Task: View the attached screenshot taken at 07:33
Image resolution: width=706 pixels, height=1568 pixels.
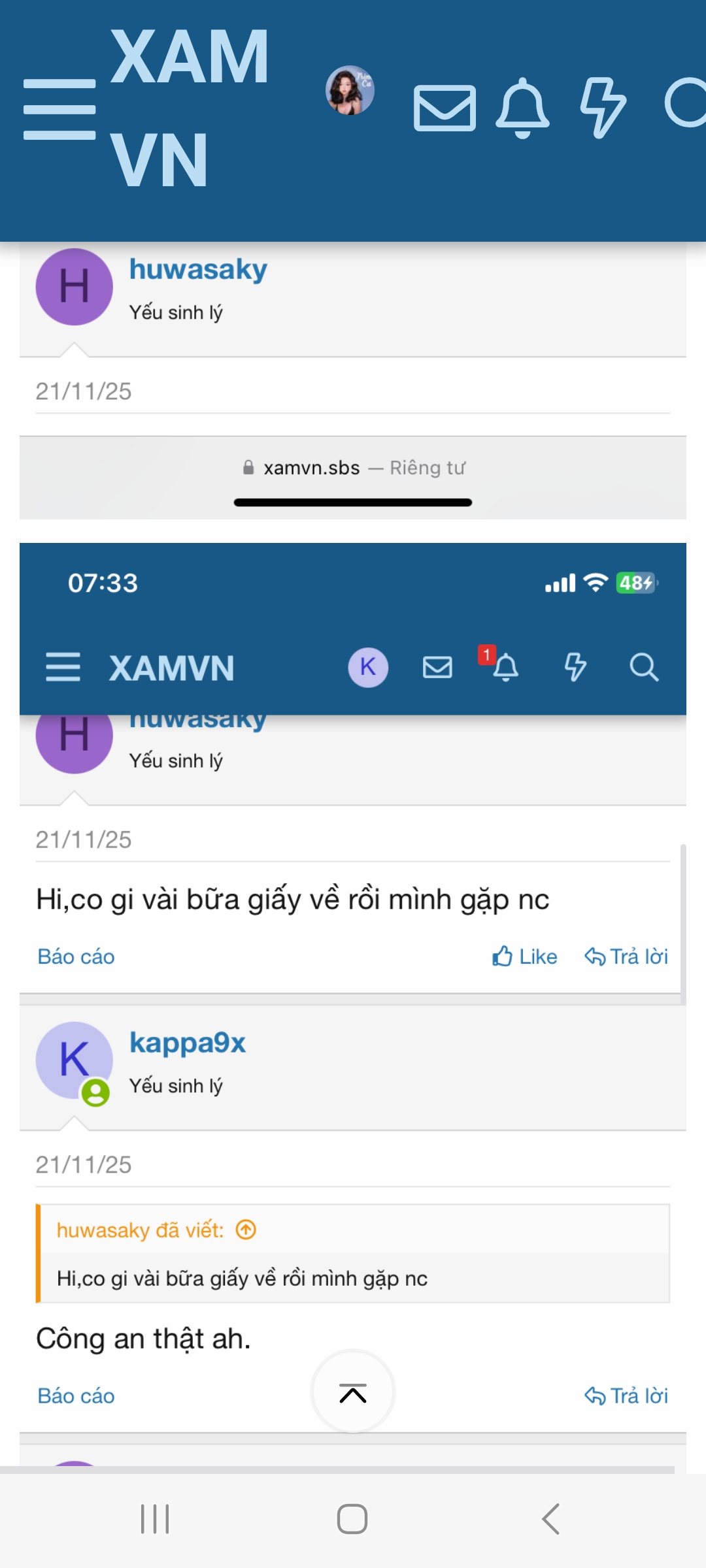Action: point(353,980)
